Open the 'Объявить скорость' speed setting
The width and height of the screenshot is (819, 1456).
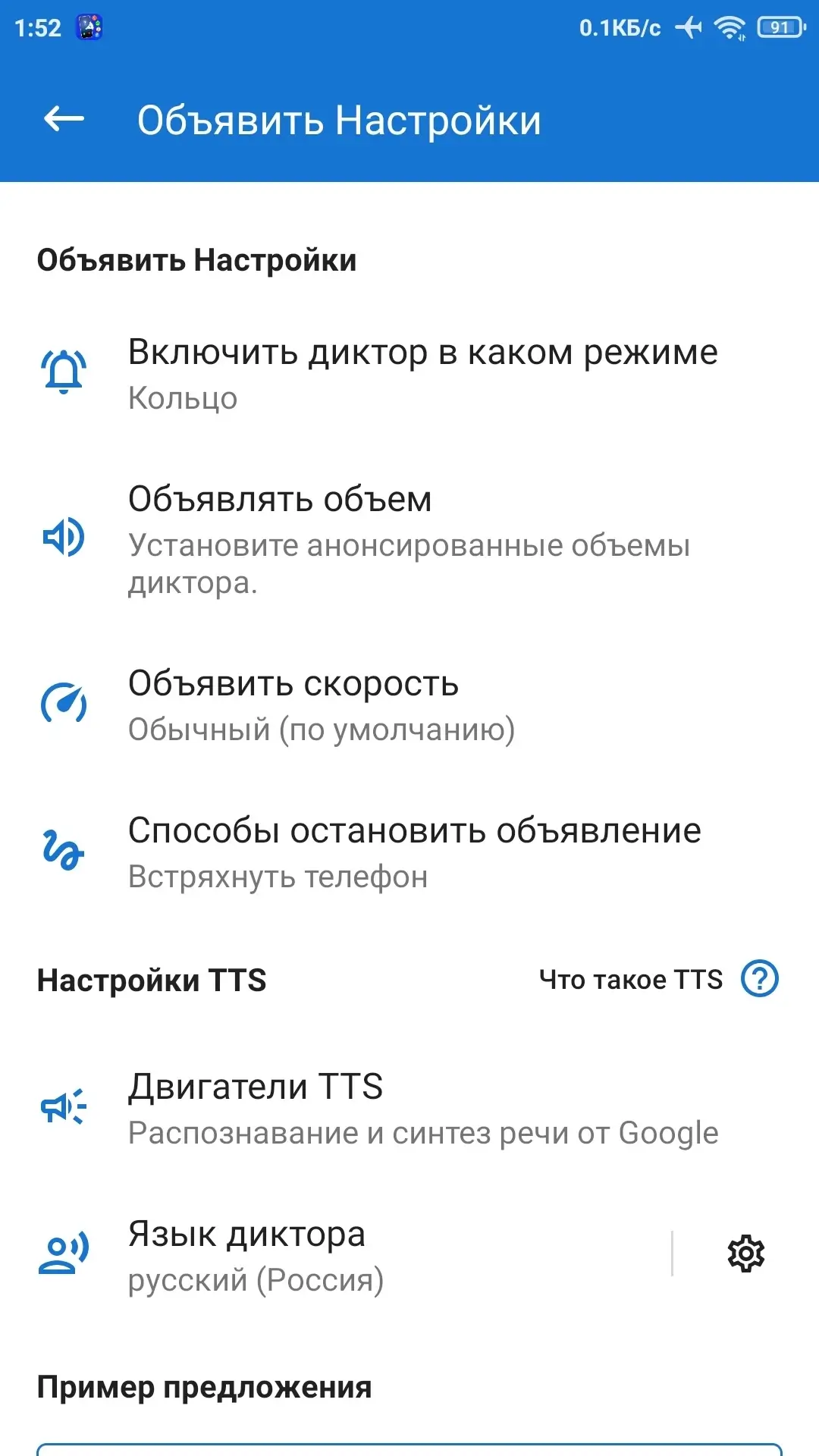click(409, 705)
